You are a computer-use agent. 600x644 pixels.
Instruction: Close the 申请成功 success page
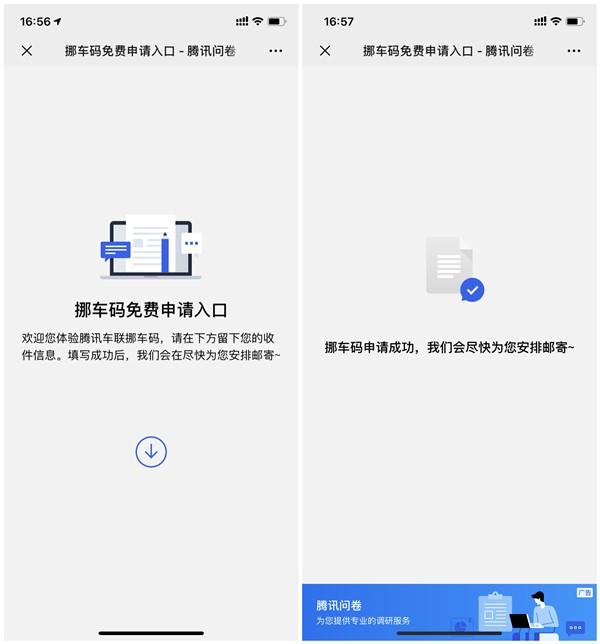click(325, 50)
